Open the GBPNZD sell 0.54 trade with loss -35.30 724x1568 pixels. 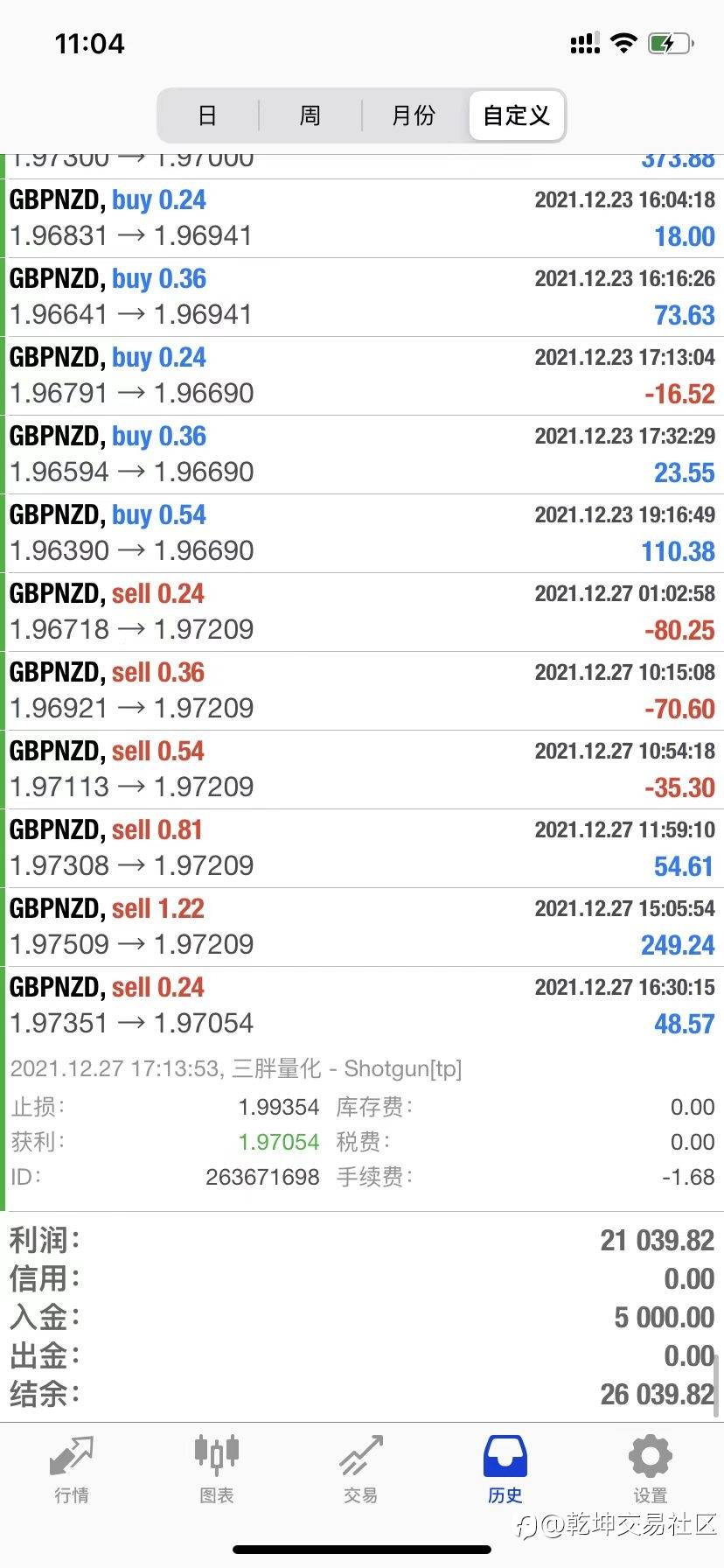(x=362, y=770)
